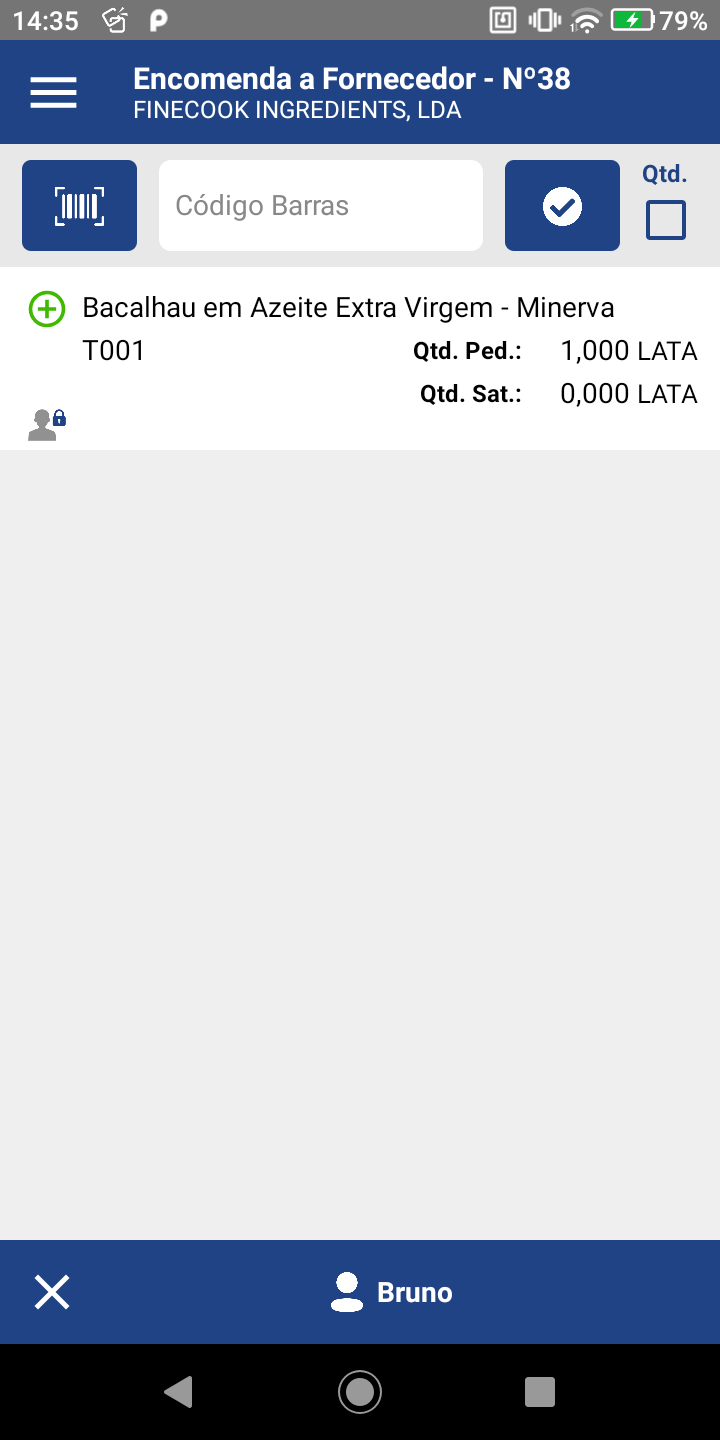Add quantity with green plus on Bacalhau

tap(47, 309)
